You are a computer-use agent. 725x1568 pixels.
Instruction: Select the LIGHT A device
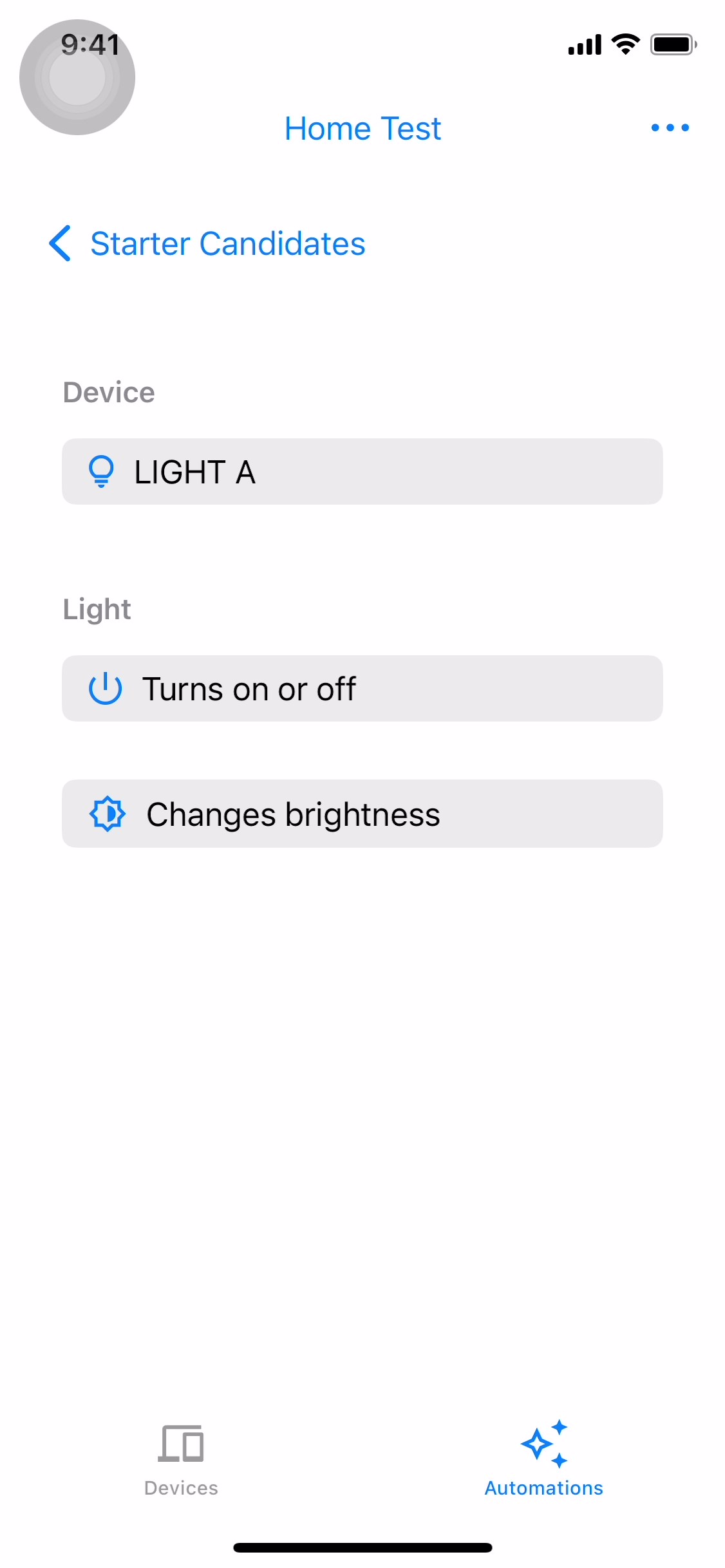click(x=362, y=472)
